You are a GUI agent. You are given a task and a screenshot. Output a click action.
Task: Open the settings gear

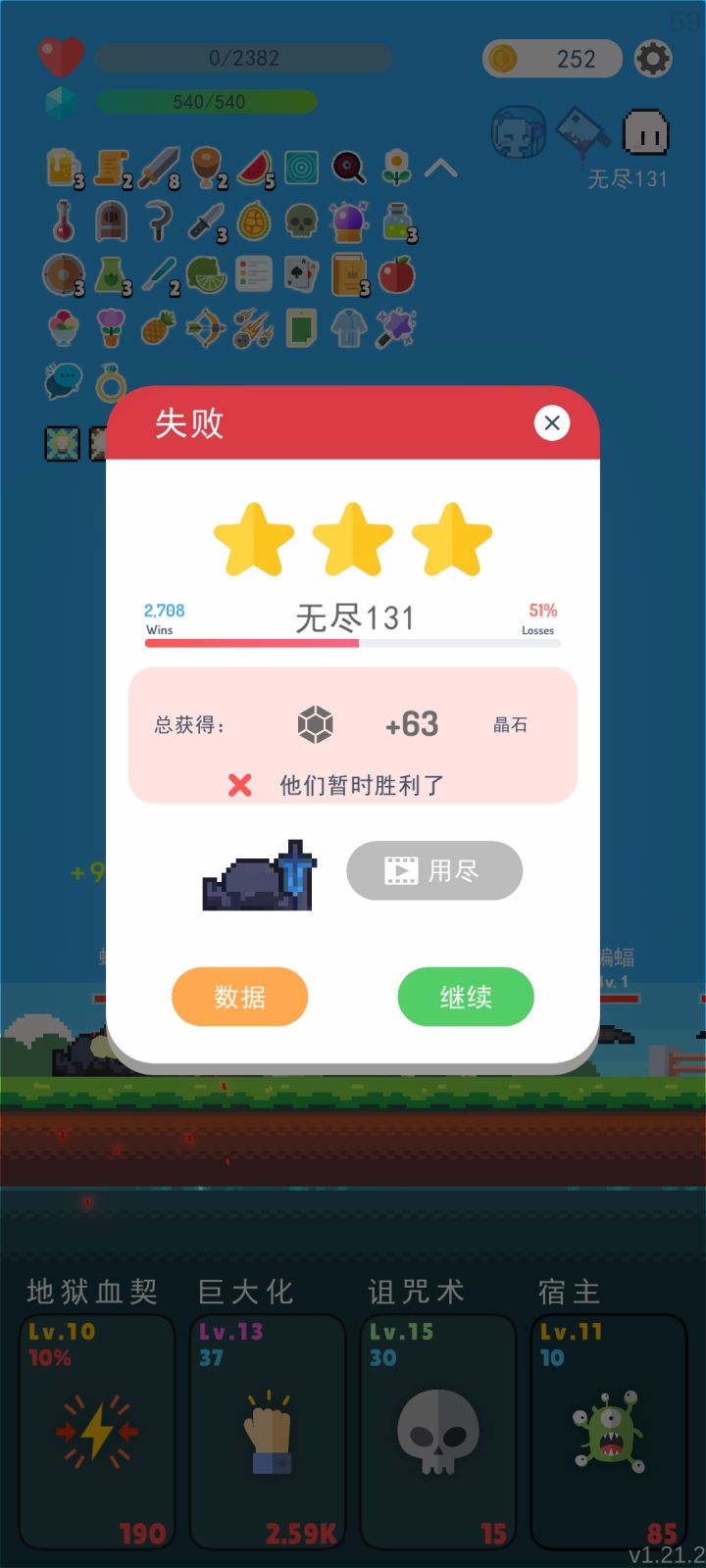(x=653, y=59)
